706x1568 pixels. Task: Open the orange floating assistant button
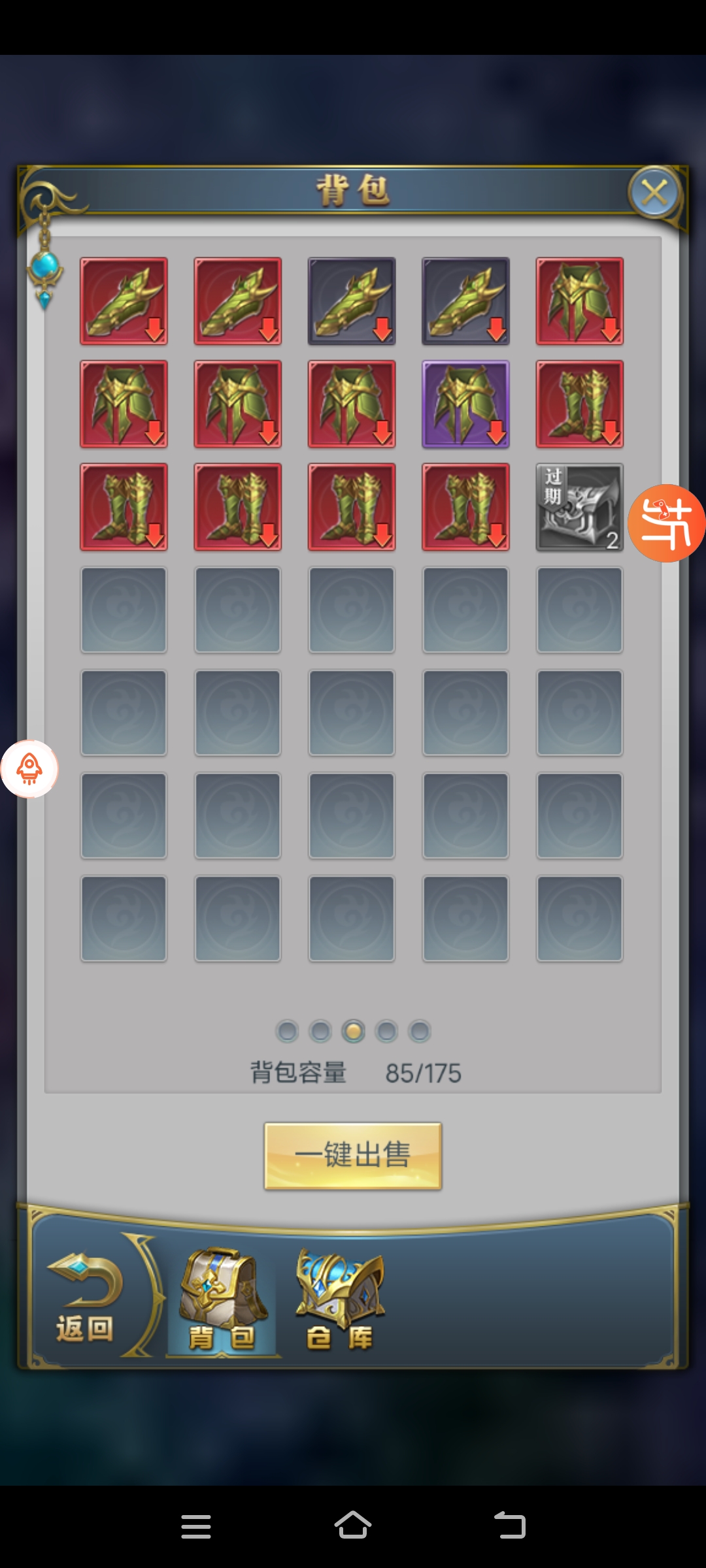[x=667, y=523]
